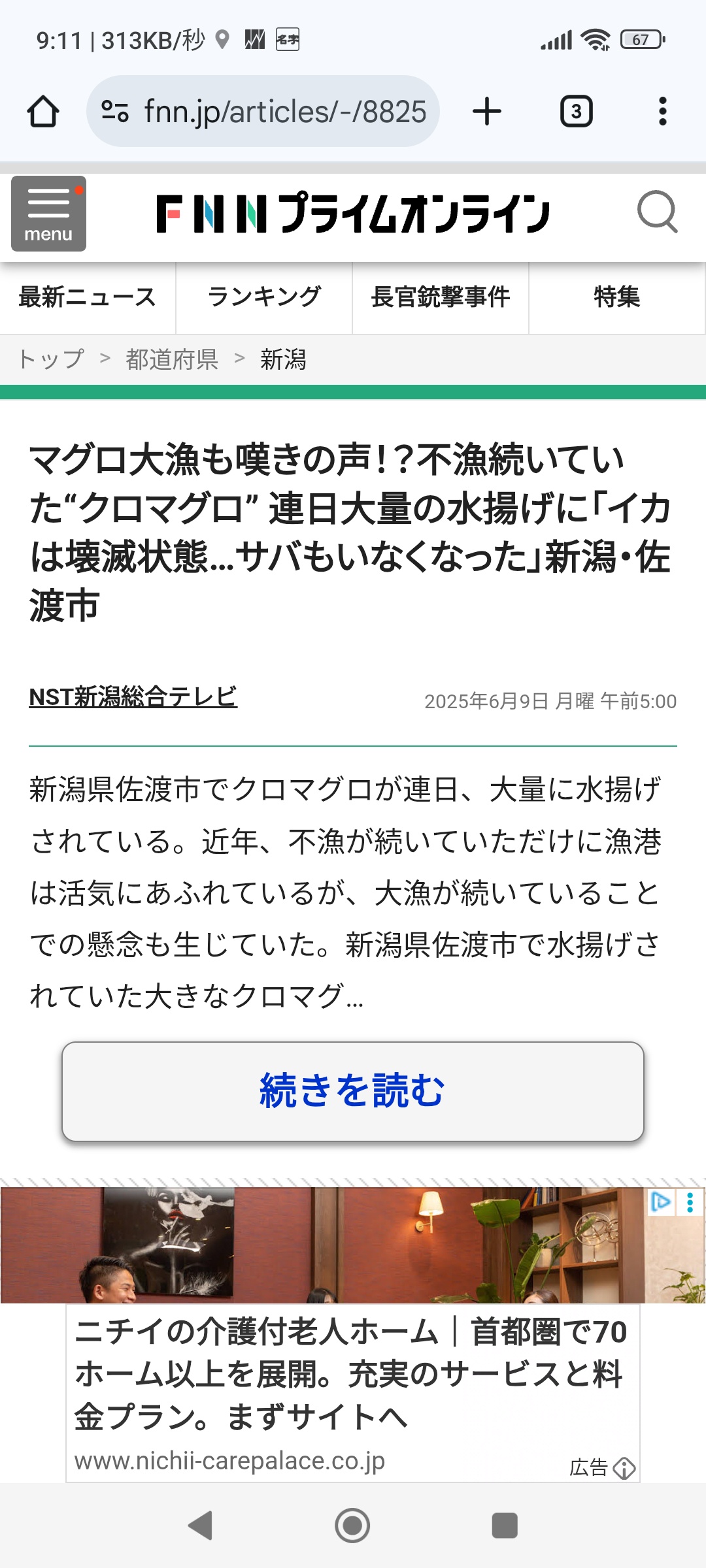This screenshot has width=706, height=1568.
Task: Open the tab switcher showing 3 tabs
Action: pyautogui.click(x=577, y=111)
